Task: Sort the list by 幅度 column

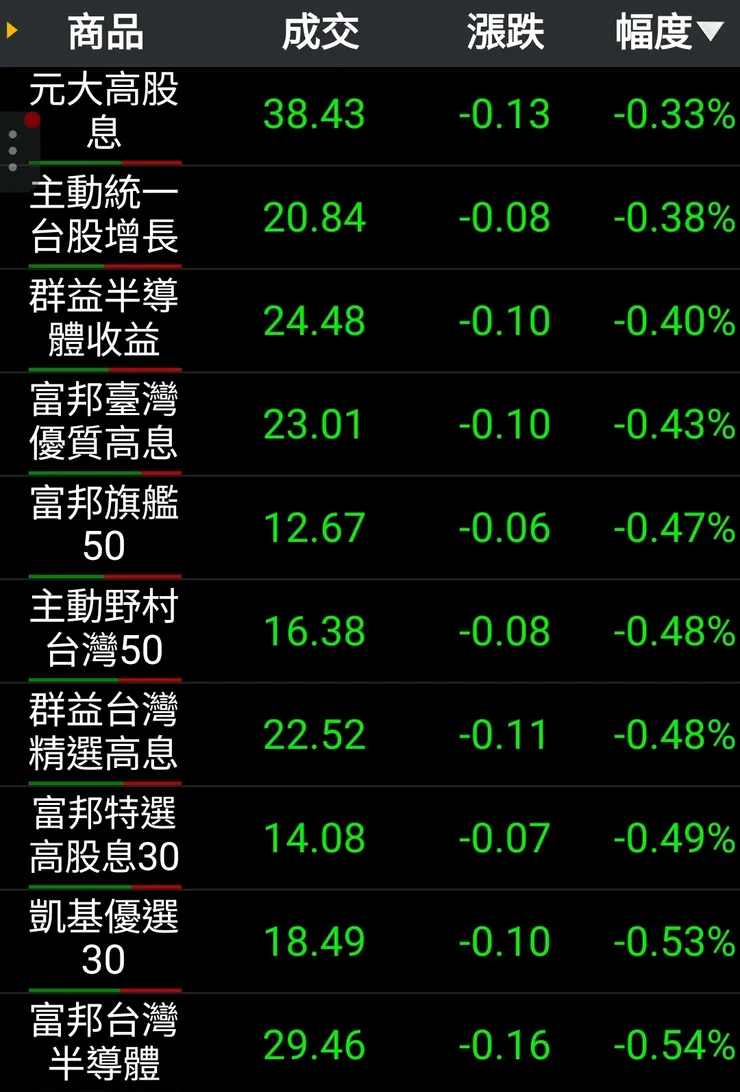Action: coord(667,33)
